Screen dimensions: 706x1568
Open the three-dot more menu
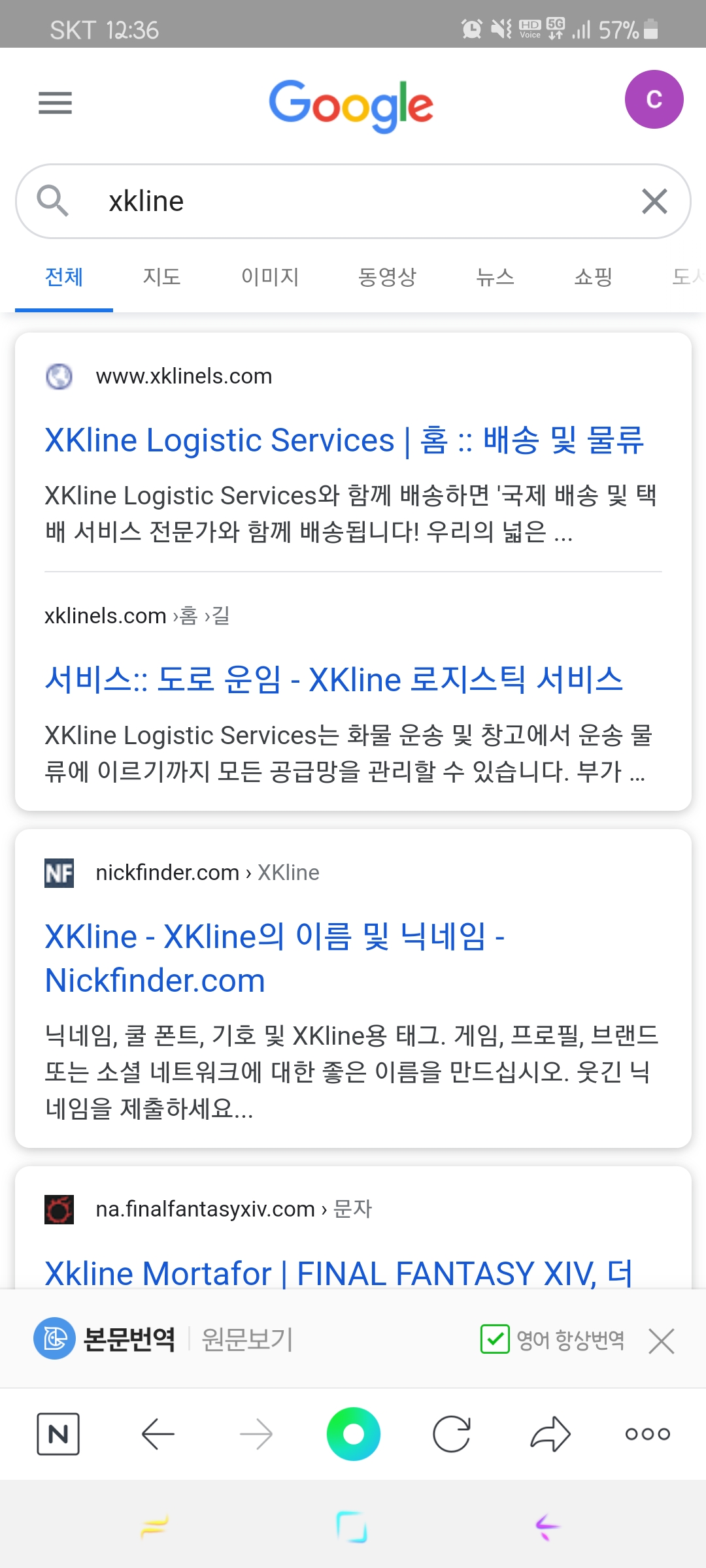[x=648, y=1434]
